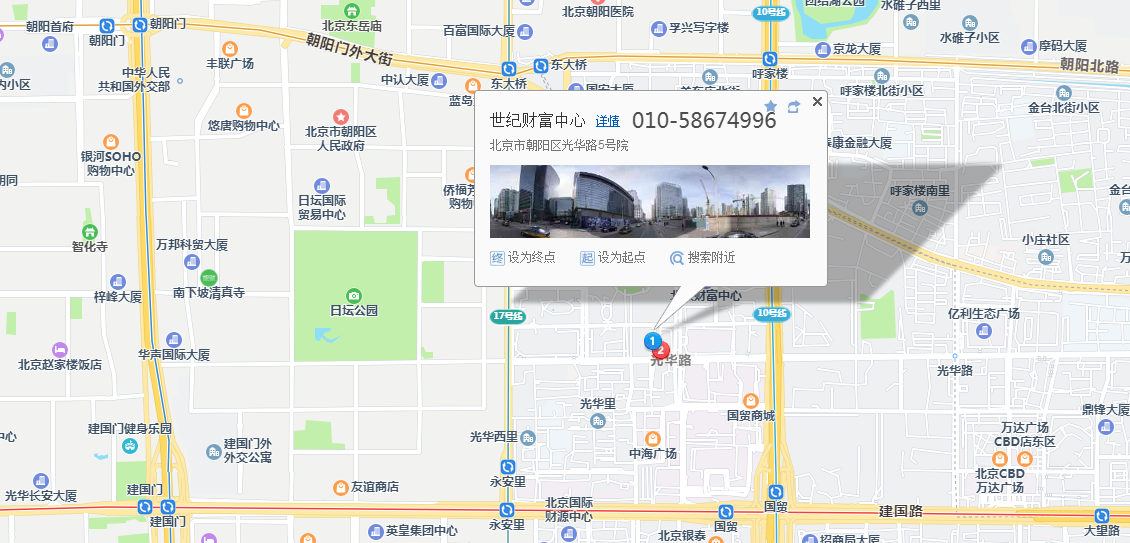The width and height of the screenshot is (1130, 543).
Task: Close the 世纪财富中心 info popup
Action: click(817, 101)
